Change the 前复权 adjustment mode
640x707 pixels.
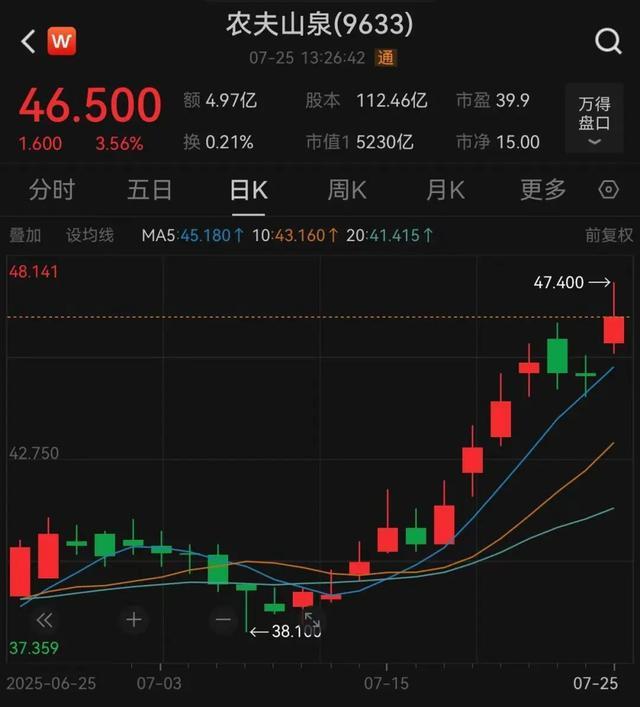[609, 236]
